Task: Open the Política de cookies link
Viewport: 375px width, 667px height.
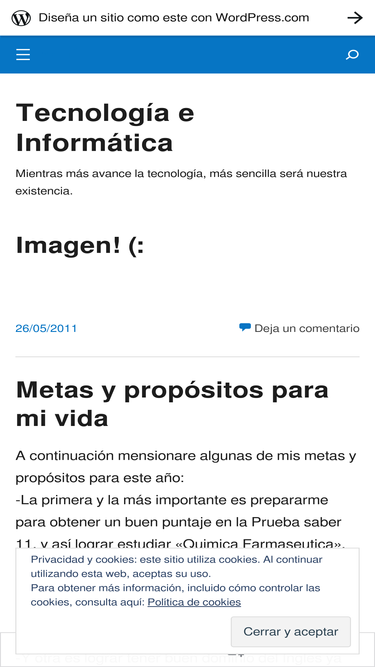Action: point(194,602)
